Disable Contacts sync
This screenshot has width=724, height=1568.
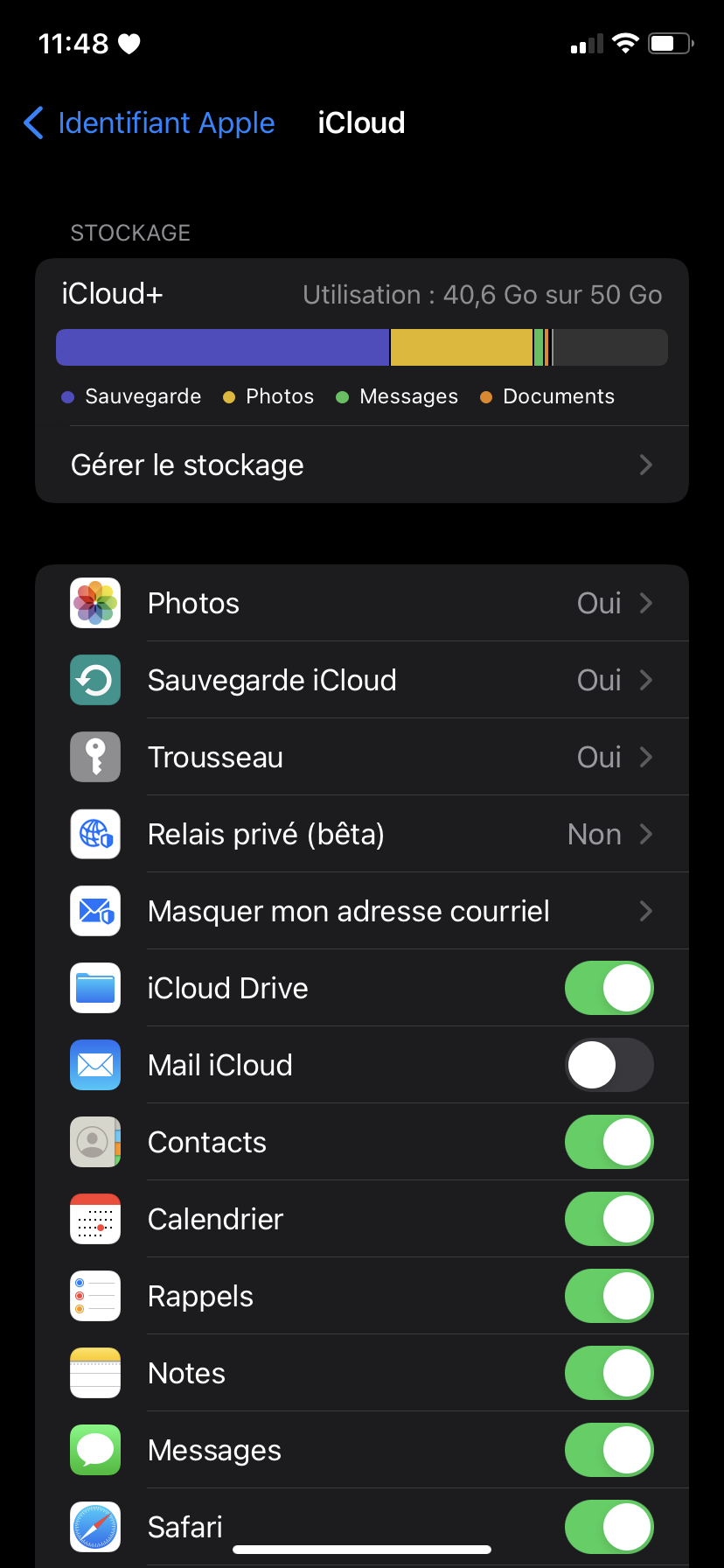609,1142
